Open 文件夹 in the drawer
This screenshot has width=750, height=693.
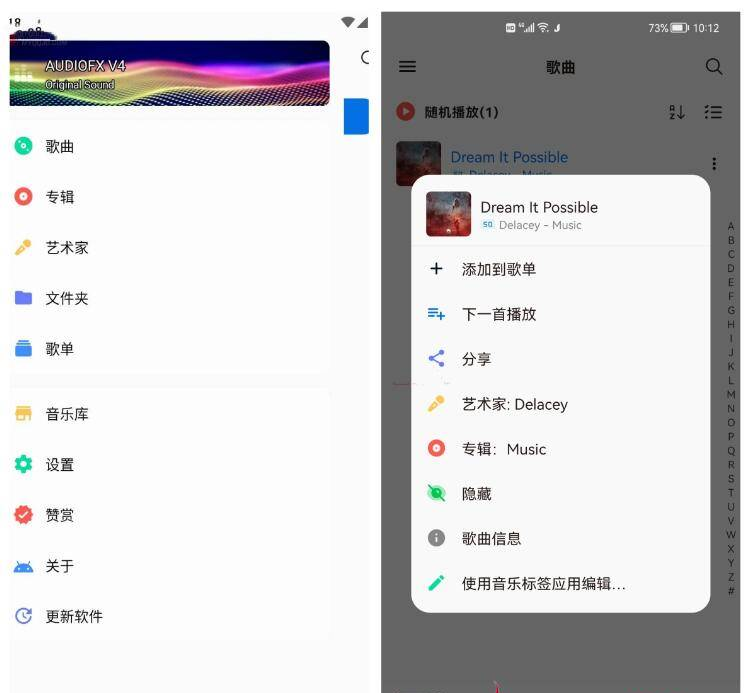[66, 298]
